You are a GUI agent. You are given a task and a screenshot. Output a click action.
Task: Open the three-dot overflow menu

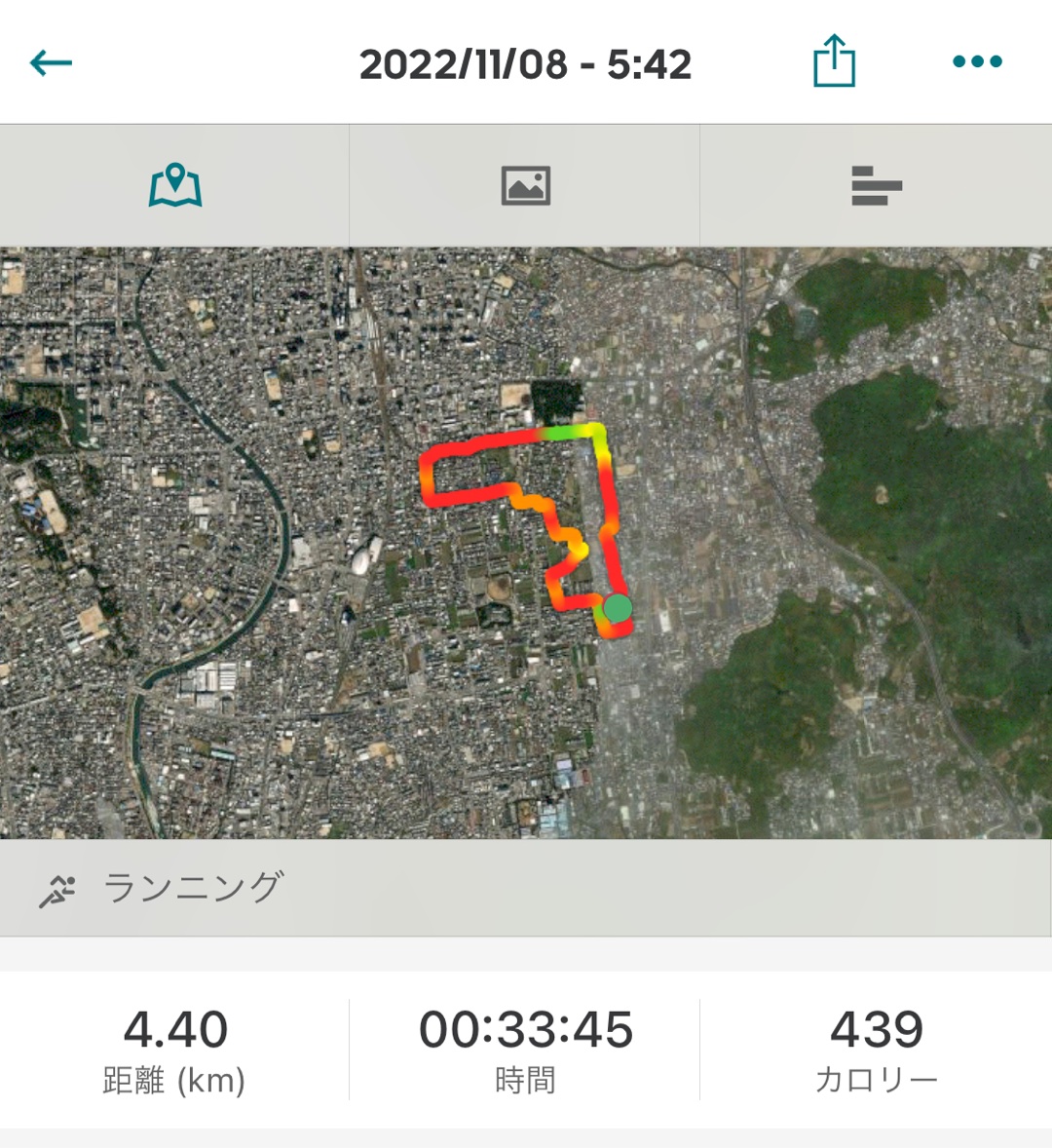[x=977, y=61]
